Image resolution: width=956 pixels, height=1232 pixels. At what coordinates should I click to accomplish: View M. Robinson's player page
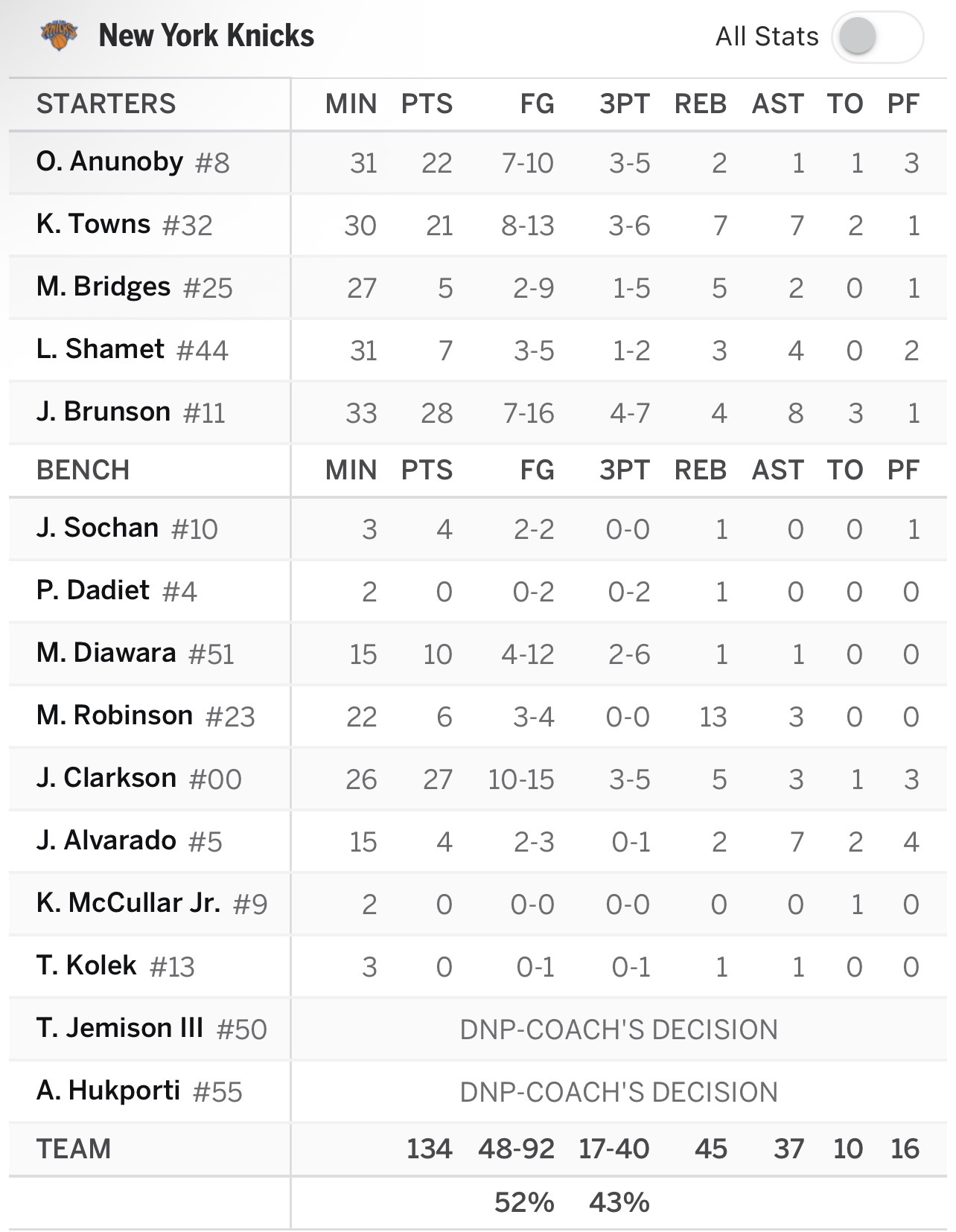click(x=115, y=715)
